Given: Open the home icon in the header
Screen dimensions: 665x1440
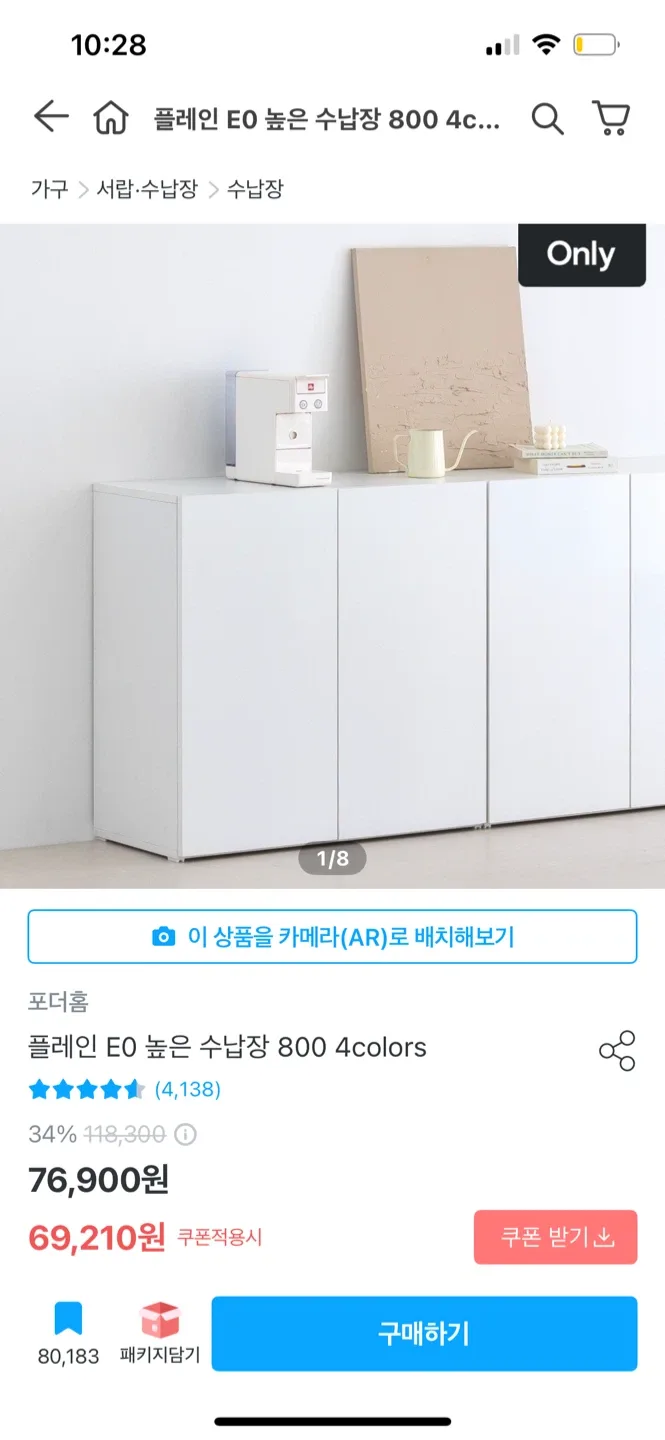Looking at the screenshot, I should (110, 119).
